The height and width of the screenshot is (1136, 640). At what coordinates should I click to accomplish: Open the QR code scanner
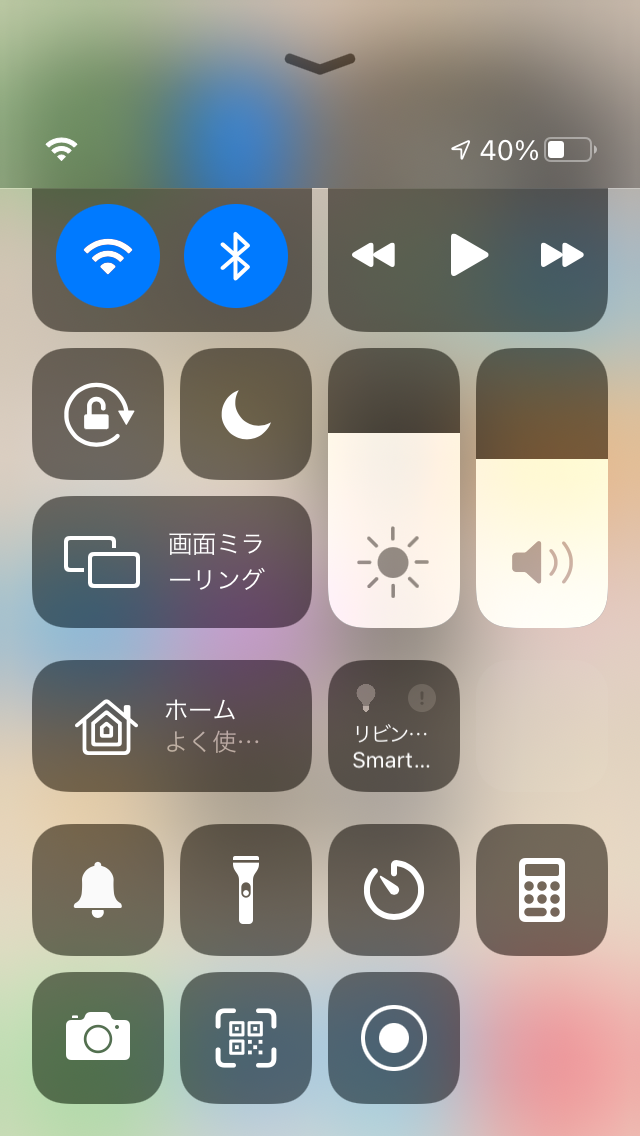coord(246,1038)
